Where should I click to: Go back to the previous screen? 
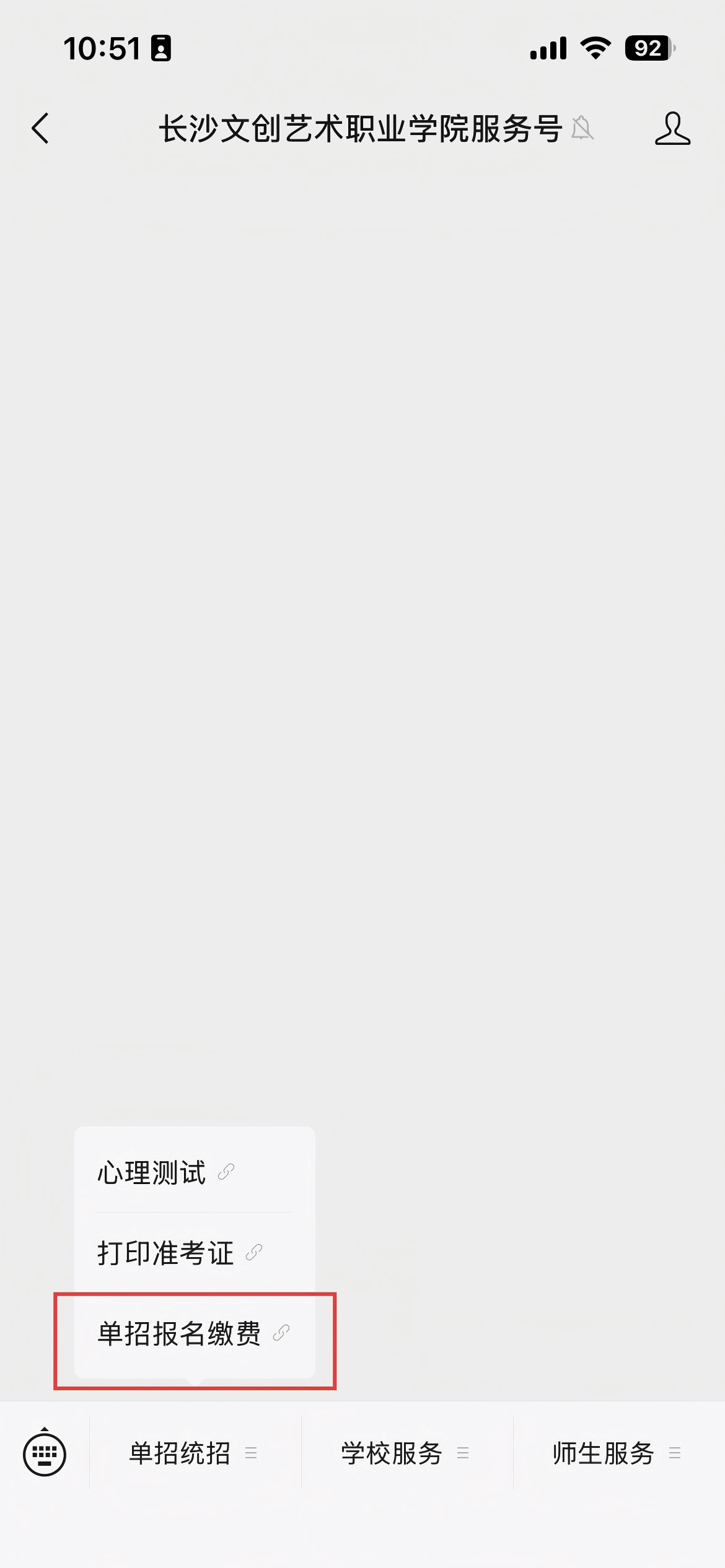pos(41,129)
